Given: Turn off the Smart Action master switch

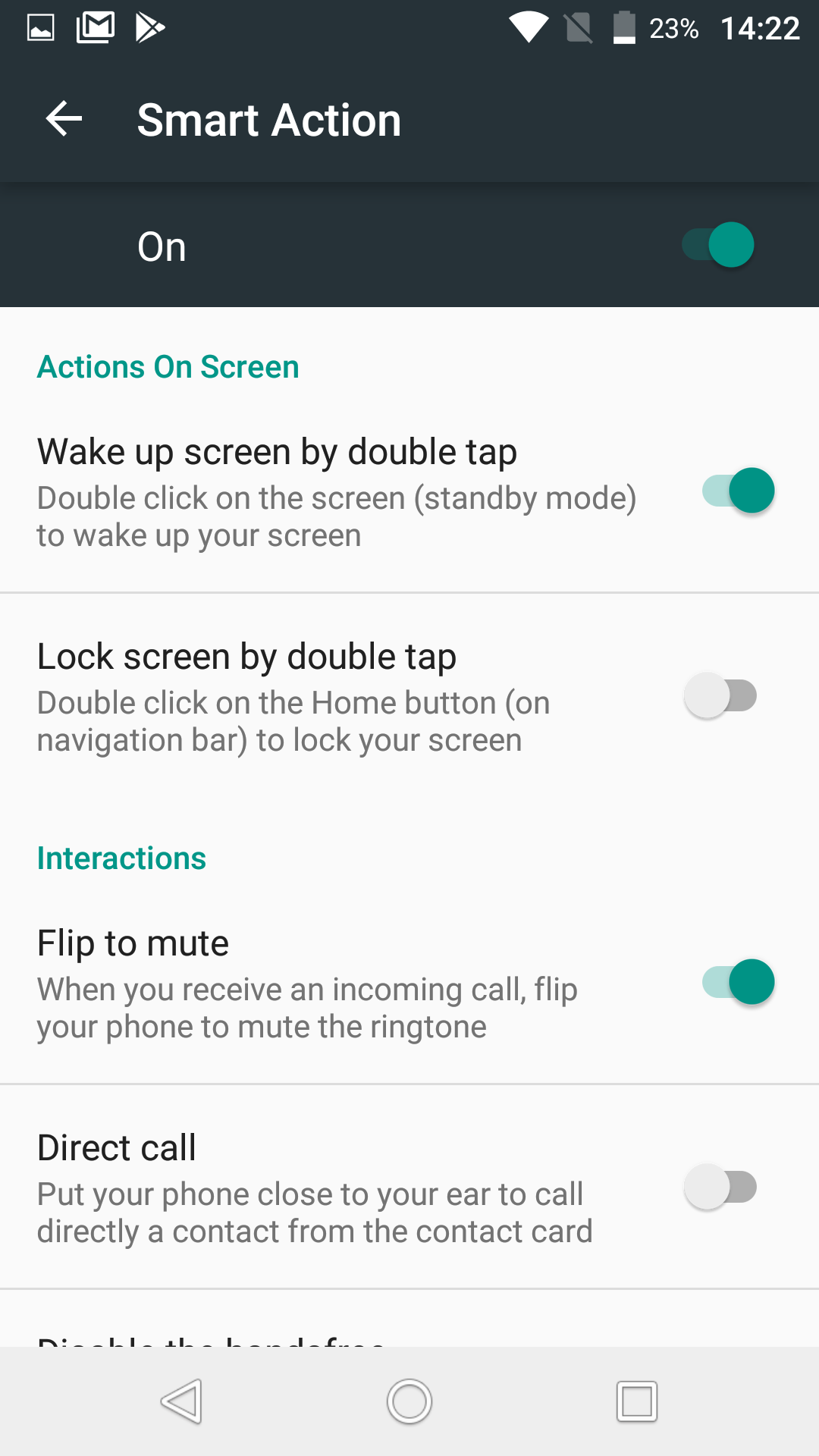Looking at the screenshot, I should 718,245.
